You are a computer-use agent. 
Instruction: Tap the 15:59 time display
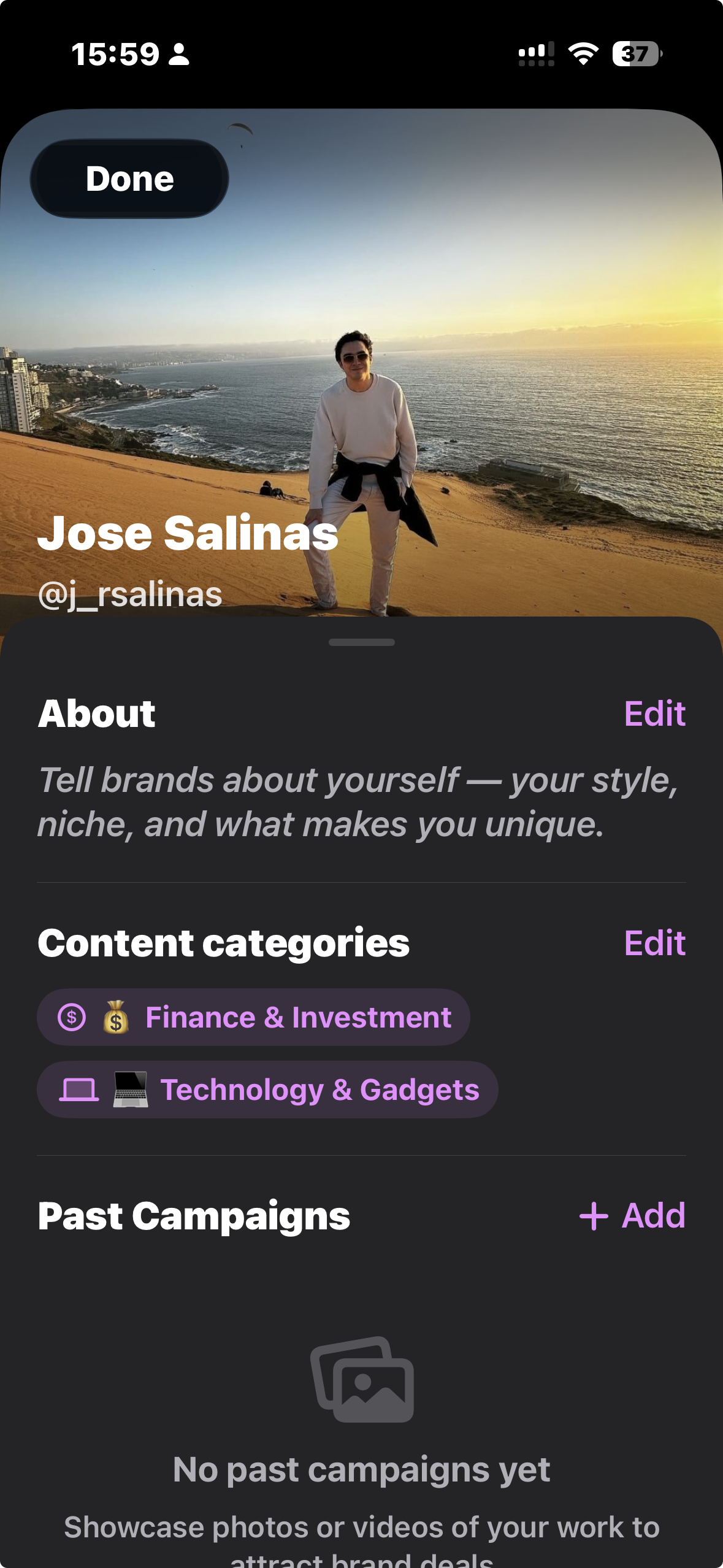pyautogui.click(x=115, y=55)
